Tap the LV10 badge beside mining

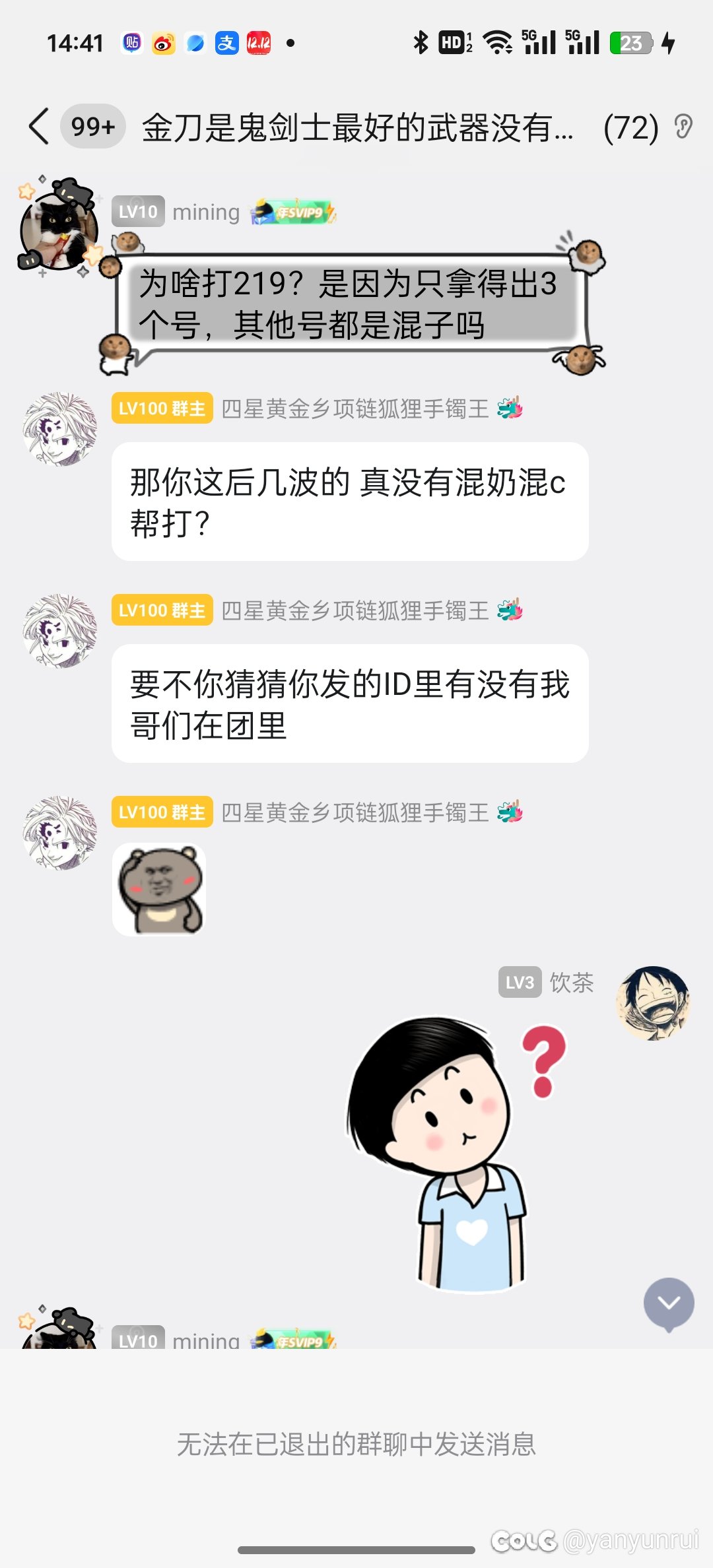pyautogui.click(x=138, y=212)
